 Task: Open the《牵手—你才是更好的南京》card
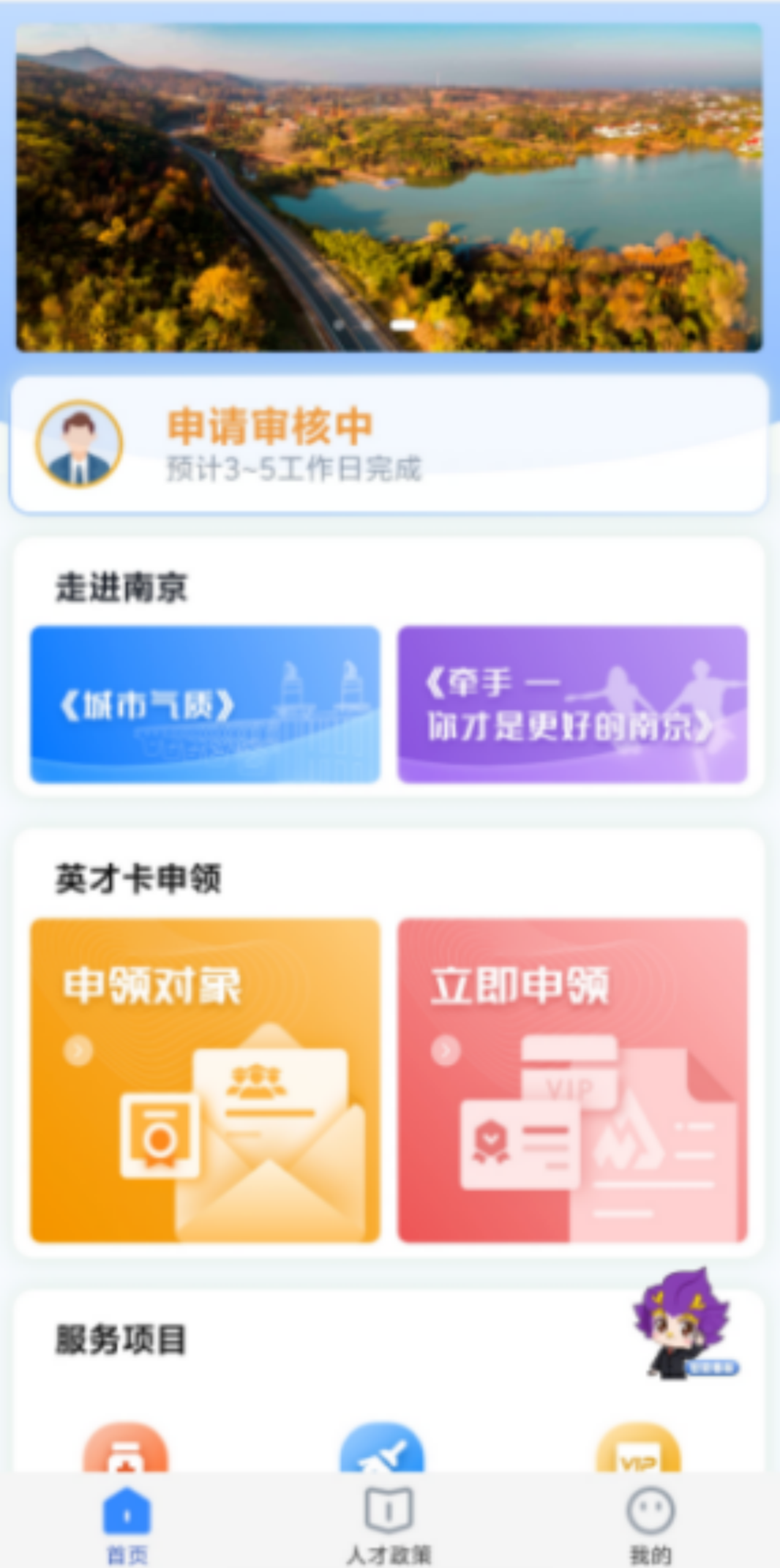coord(572,704)
